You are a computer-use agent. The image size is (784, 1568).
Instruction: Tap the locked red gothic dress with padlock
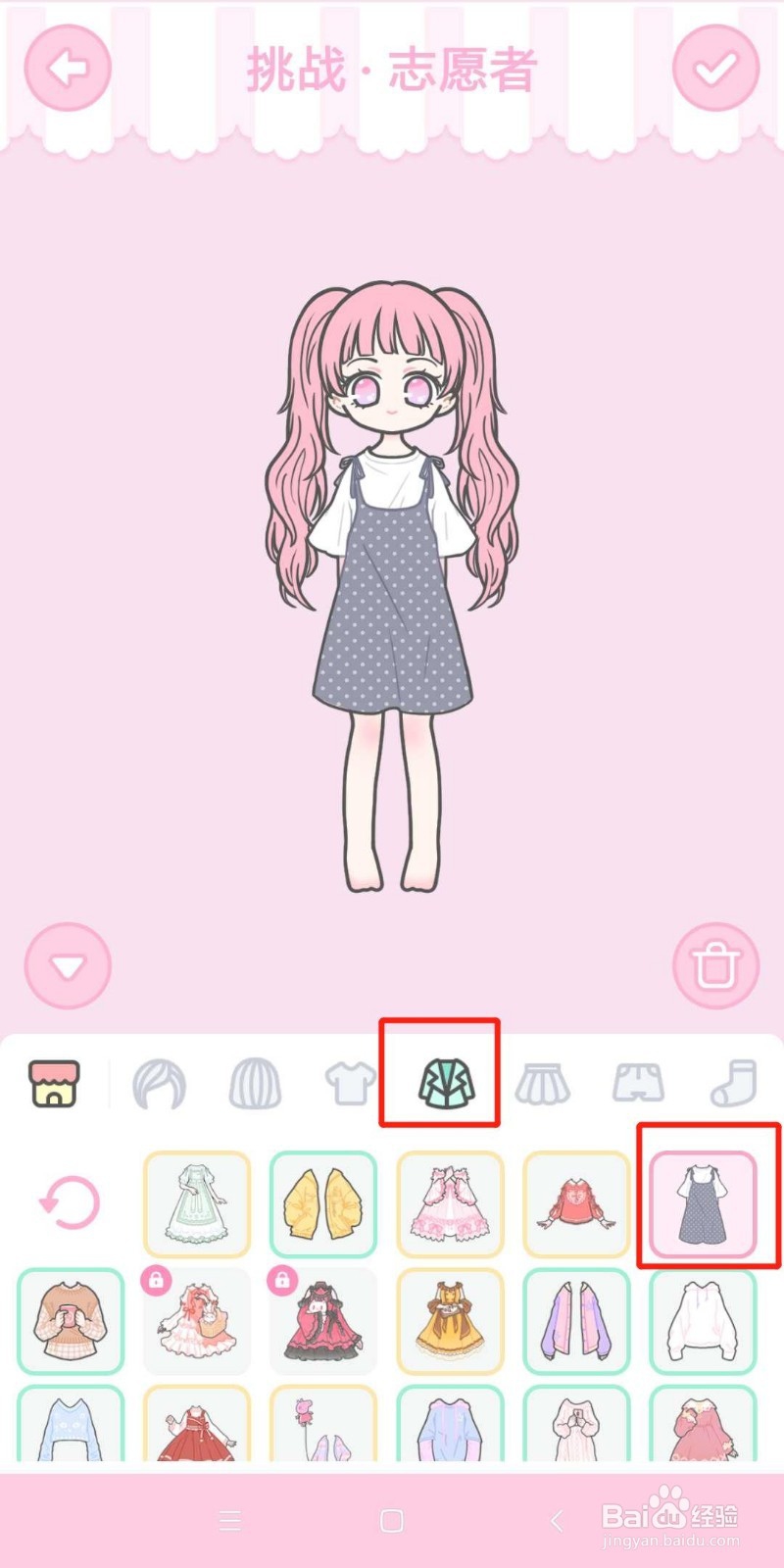pyautogui.click(x=322, y=1320)
